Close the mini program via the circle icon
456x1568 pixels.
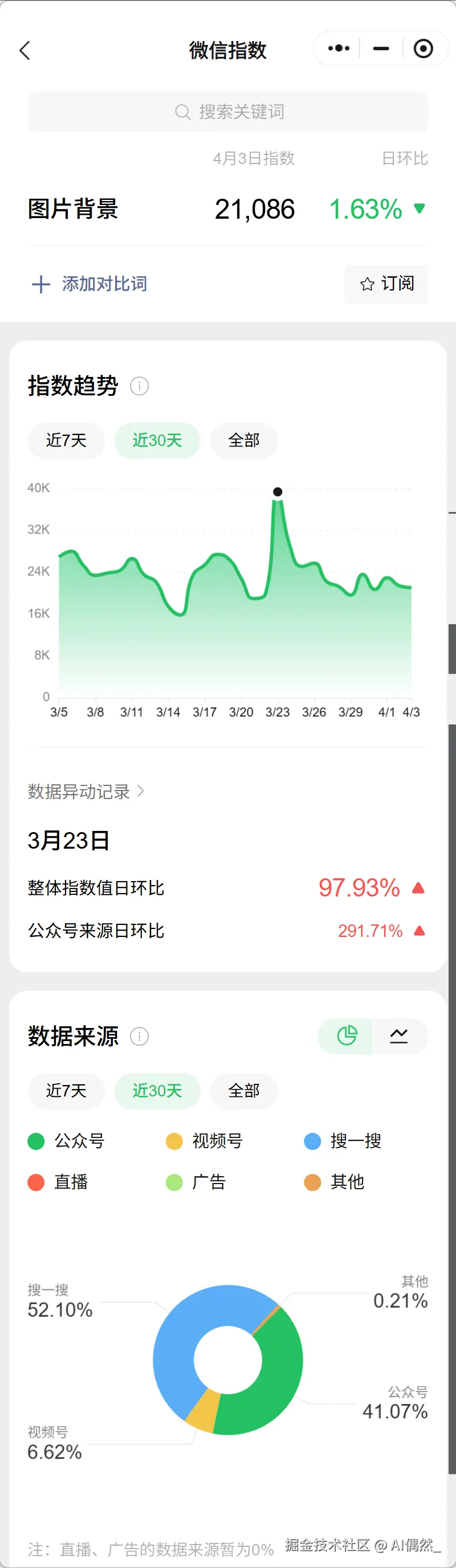tap(423, 48)
